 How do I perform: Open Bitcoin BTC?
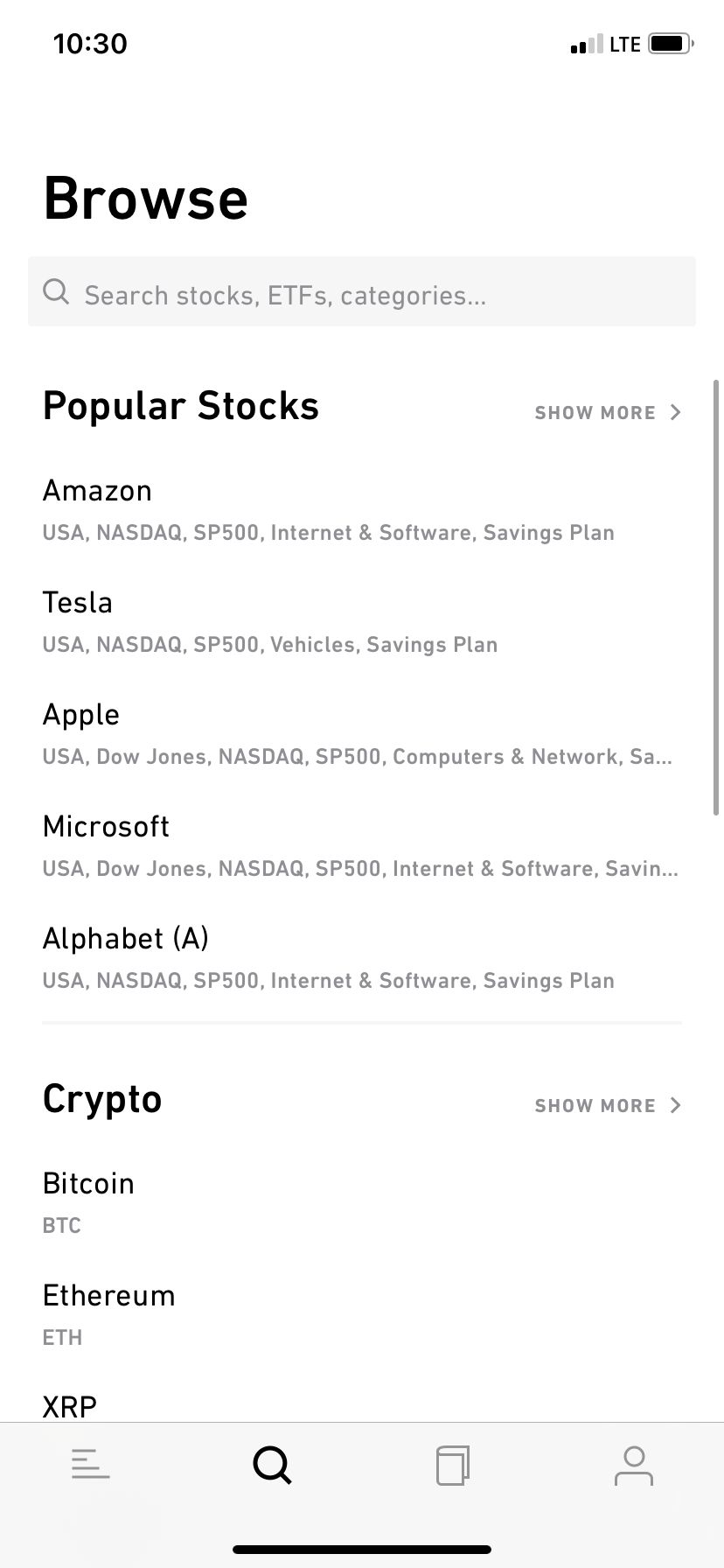point(362,1204)
